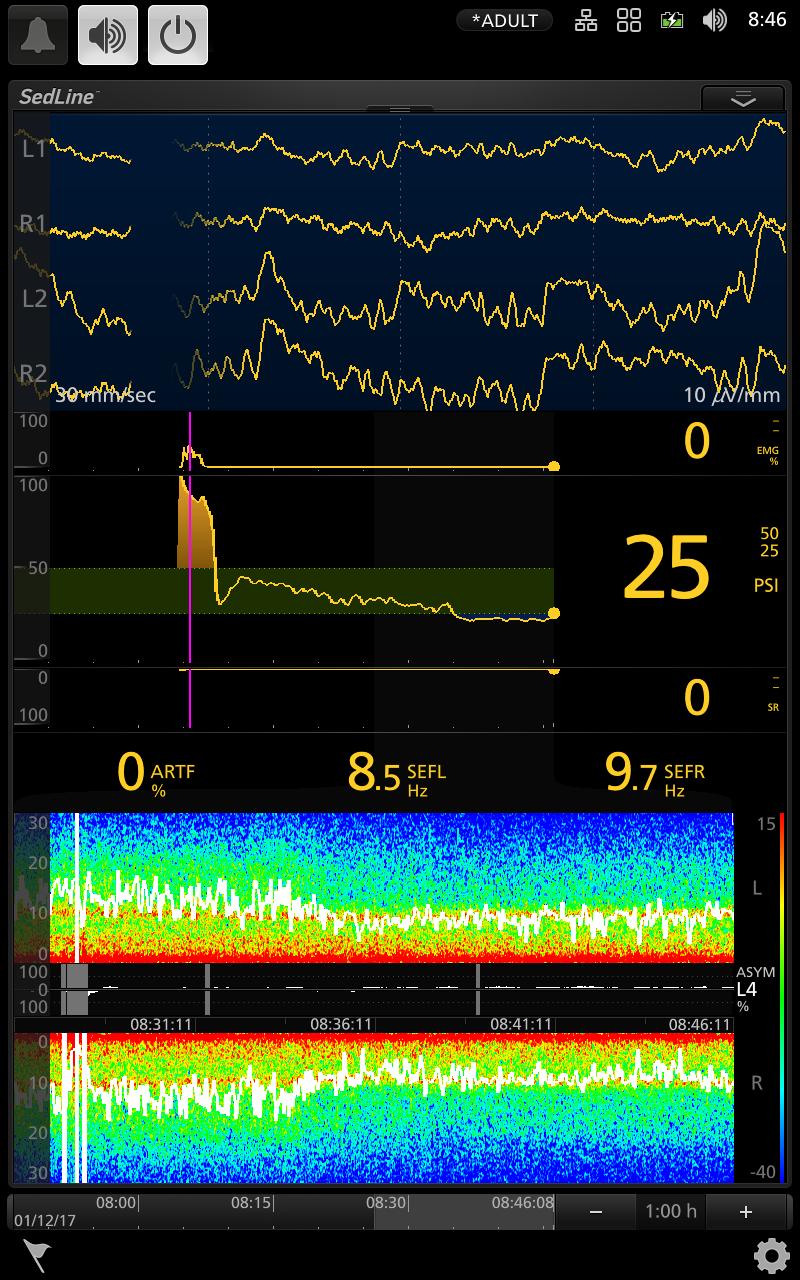
Task: Increase the trend time span with plus
Action: pos(745,1211)
